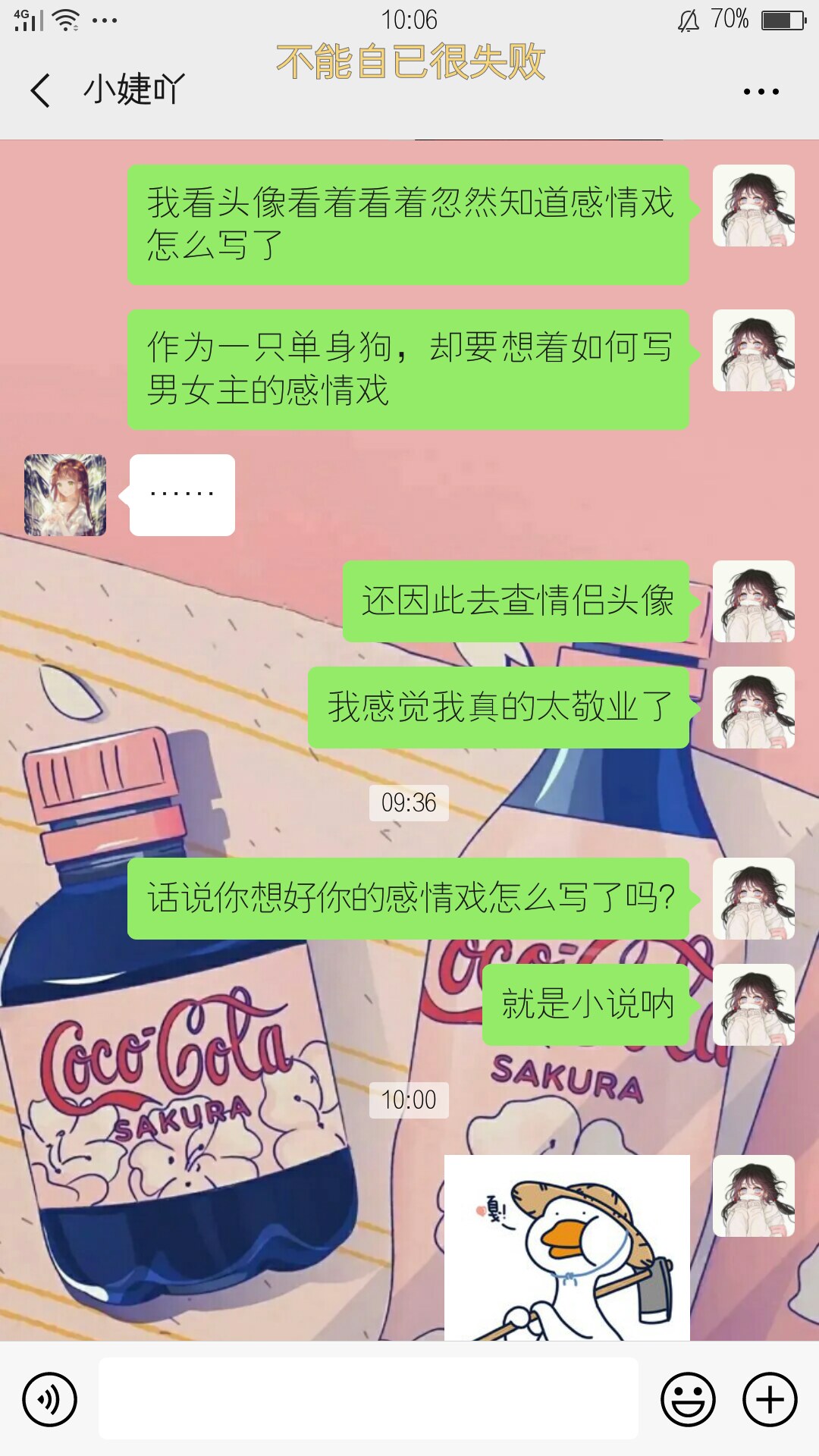Open the chat overflow menu

[x=761, y=92]
